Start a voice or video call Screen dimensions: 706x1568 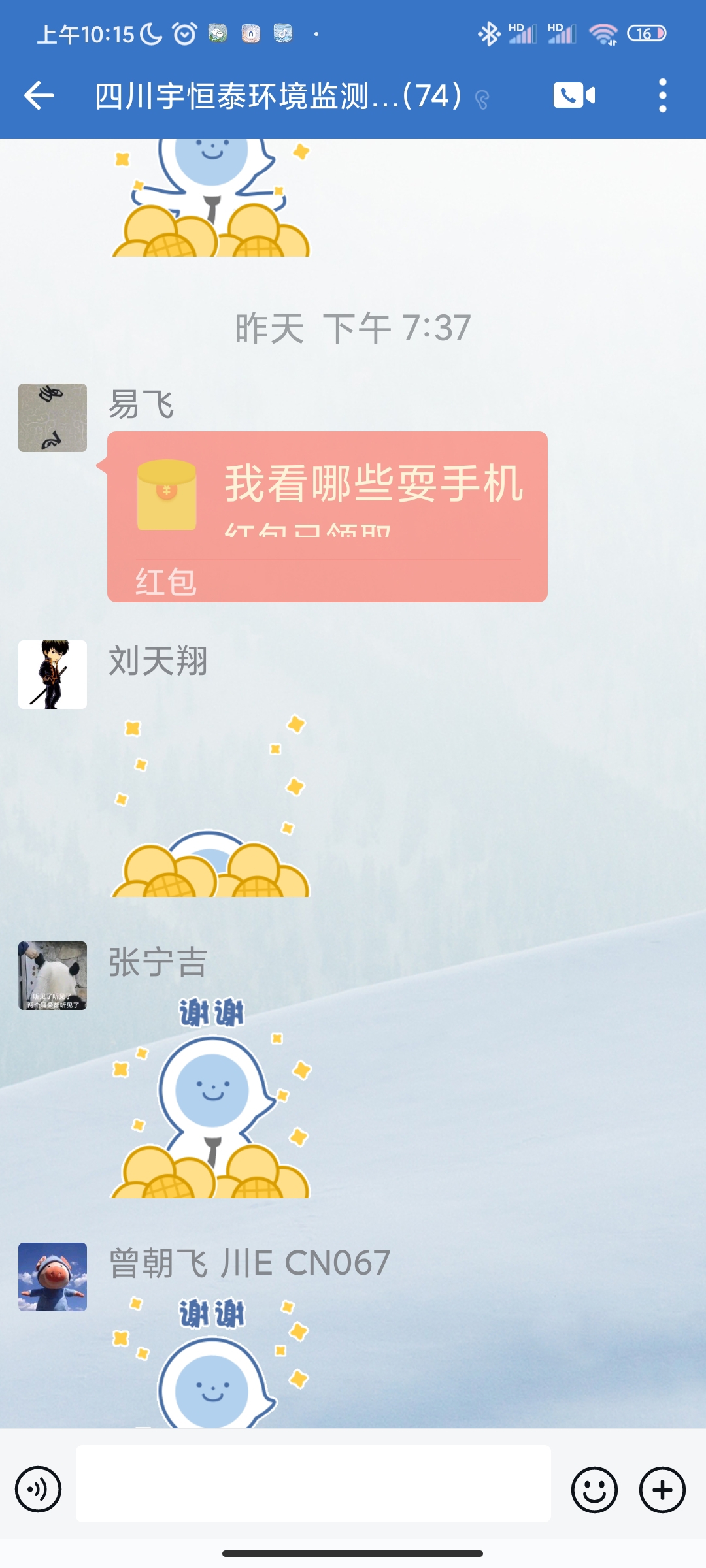click(574, 95)
